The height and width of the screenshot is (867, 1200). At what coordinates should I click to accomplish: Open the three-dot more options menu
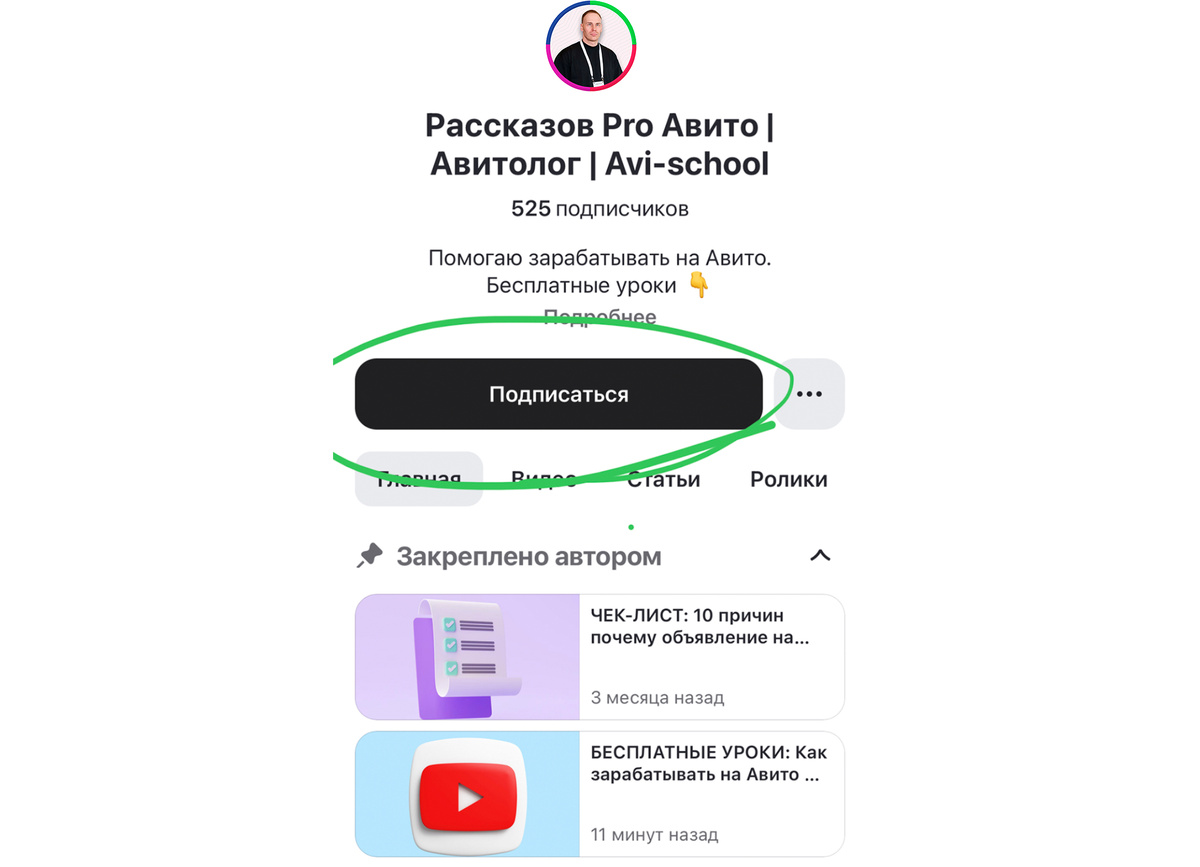click(809, 394)
